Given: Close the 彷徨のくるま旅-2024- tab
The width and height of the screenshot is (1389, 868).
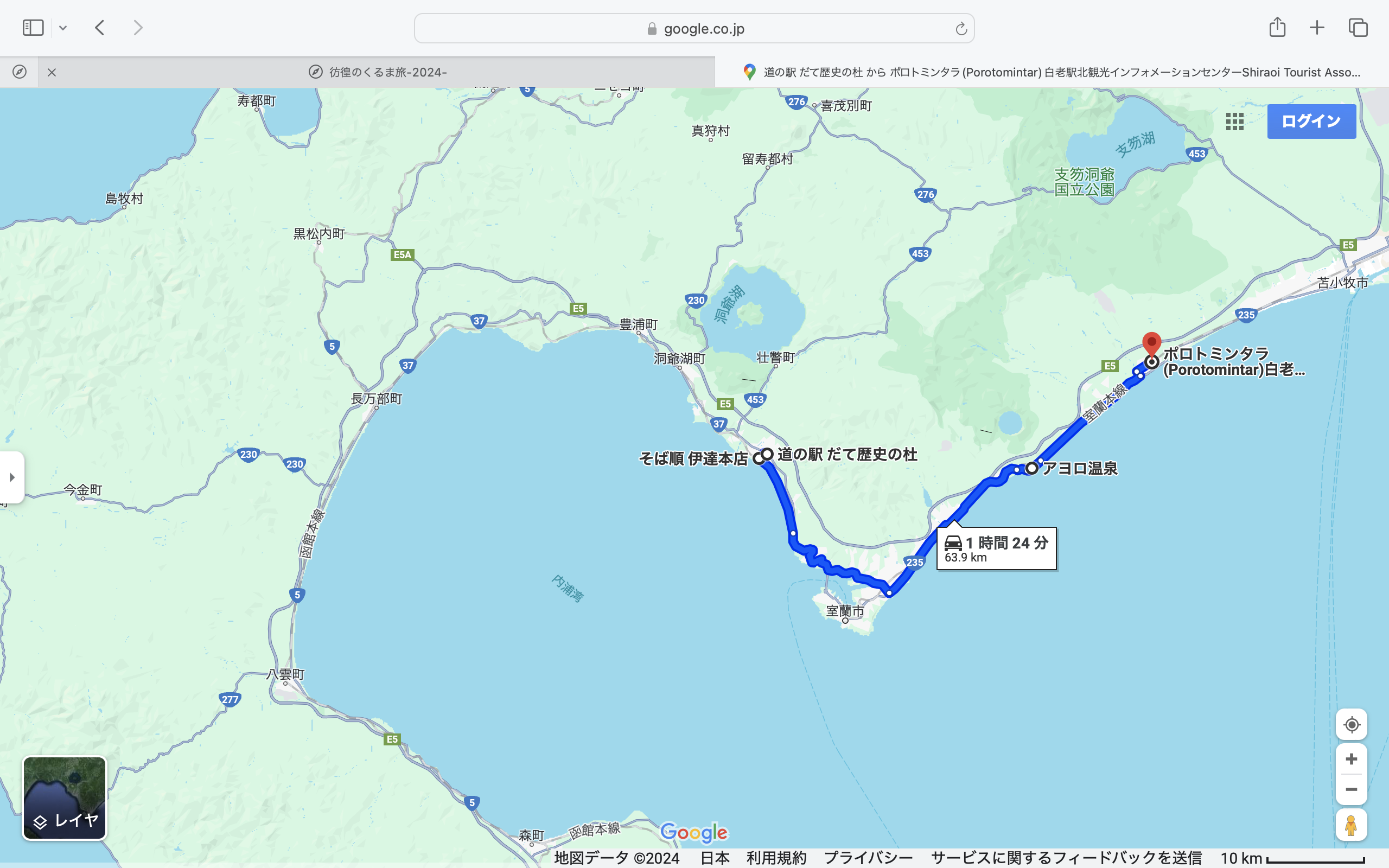Looking at the screenshot, I should (x=52, y=72).
